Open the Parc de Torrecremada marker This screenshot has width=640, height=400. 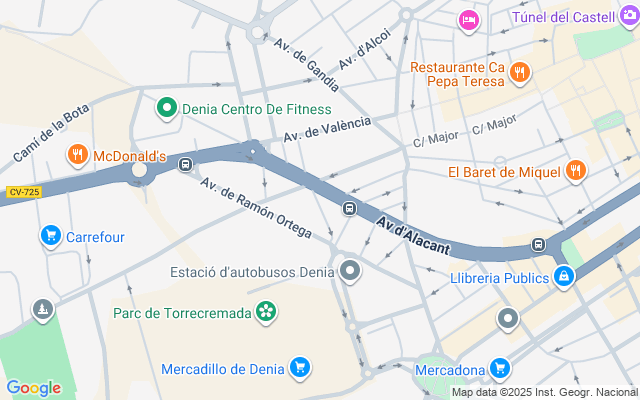(266, 312)
